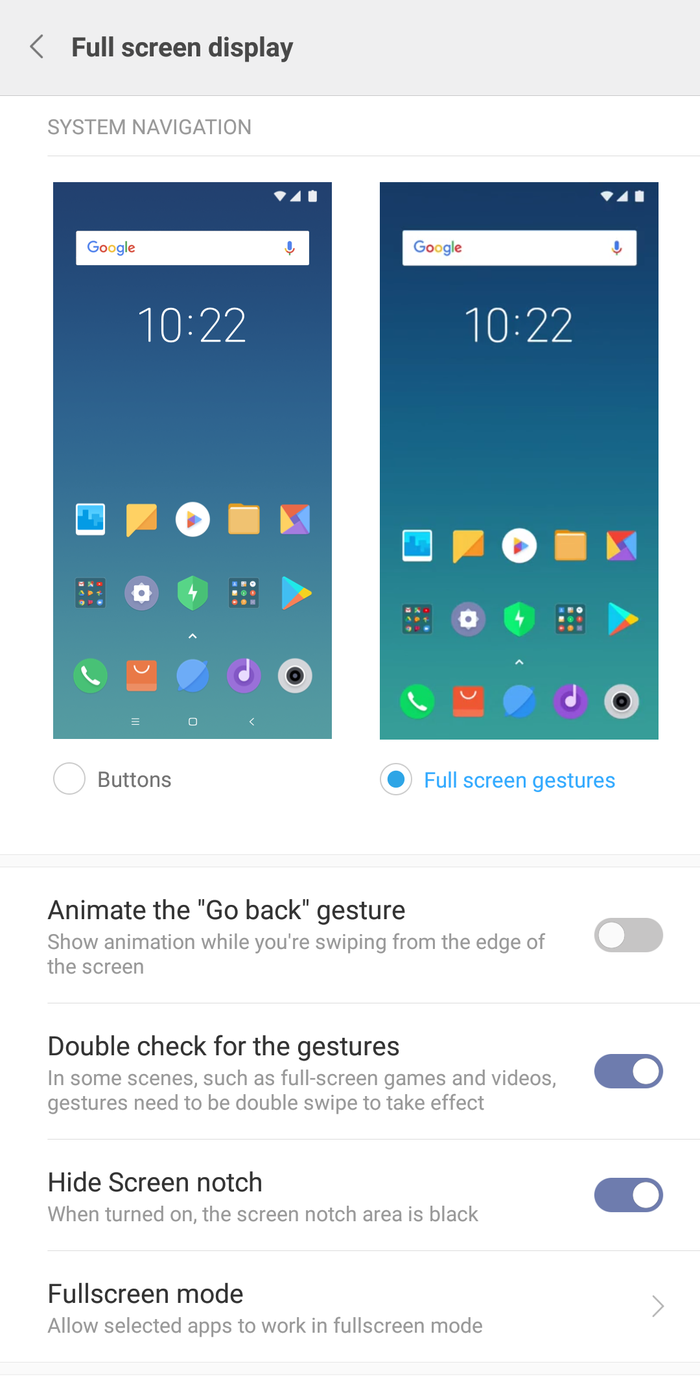This screenshot has width=700, height=1393.
Task: Select the Buttons navigation option
Action: (x=69, y=780)
